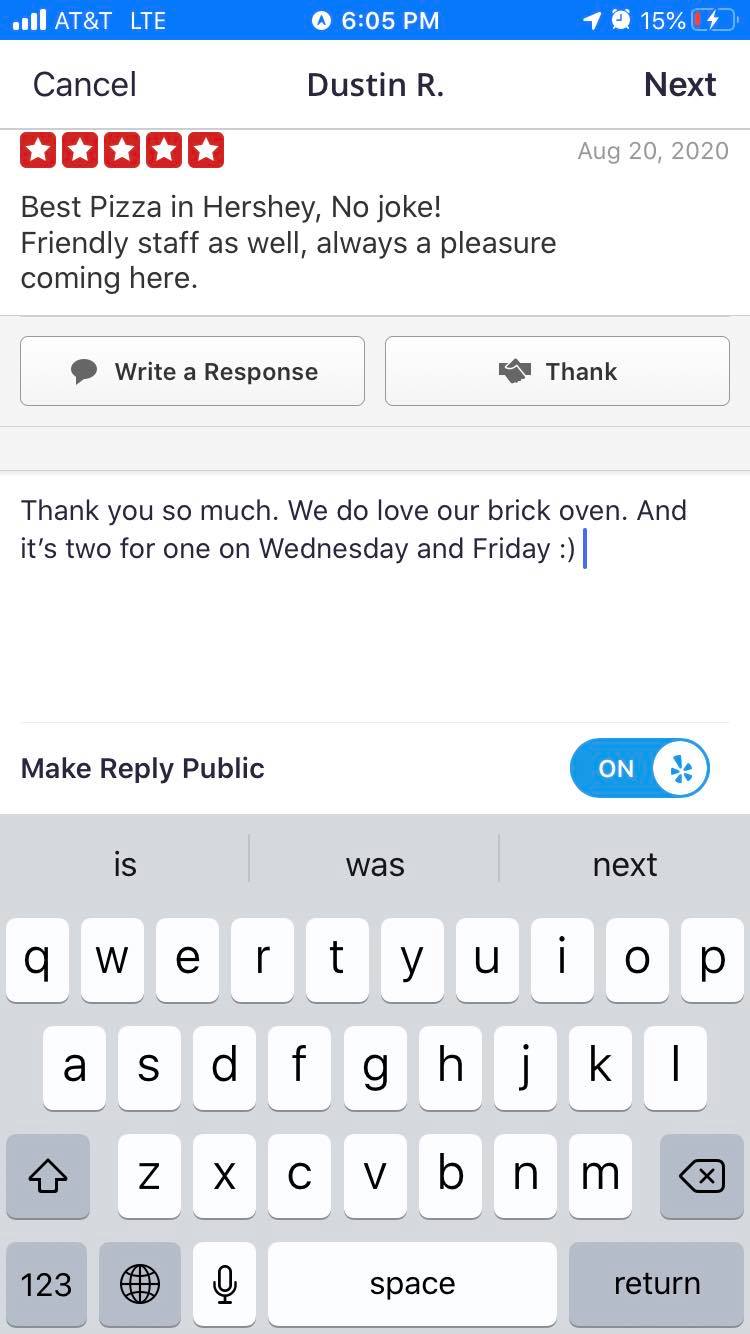The image size is (750, 1334).
Task: Choose the keyboard suggestion "was"
Action: [375, 864]
